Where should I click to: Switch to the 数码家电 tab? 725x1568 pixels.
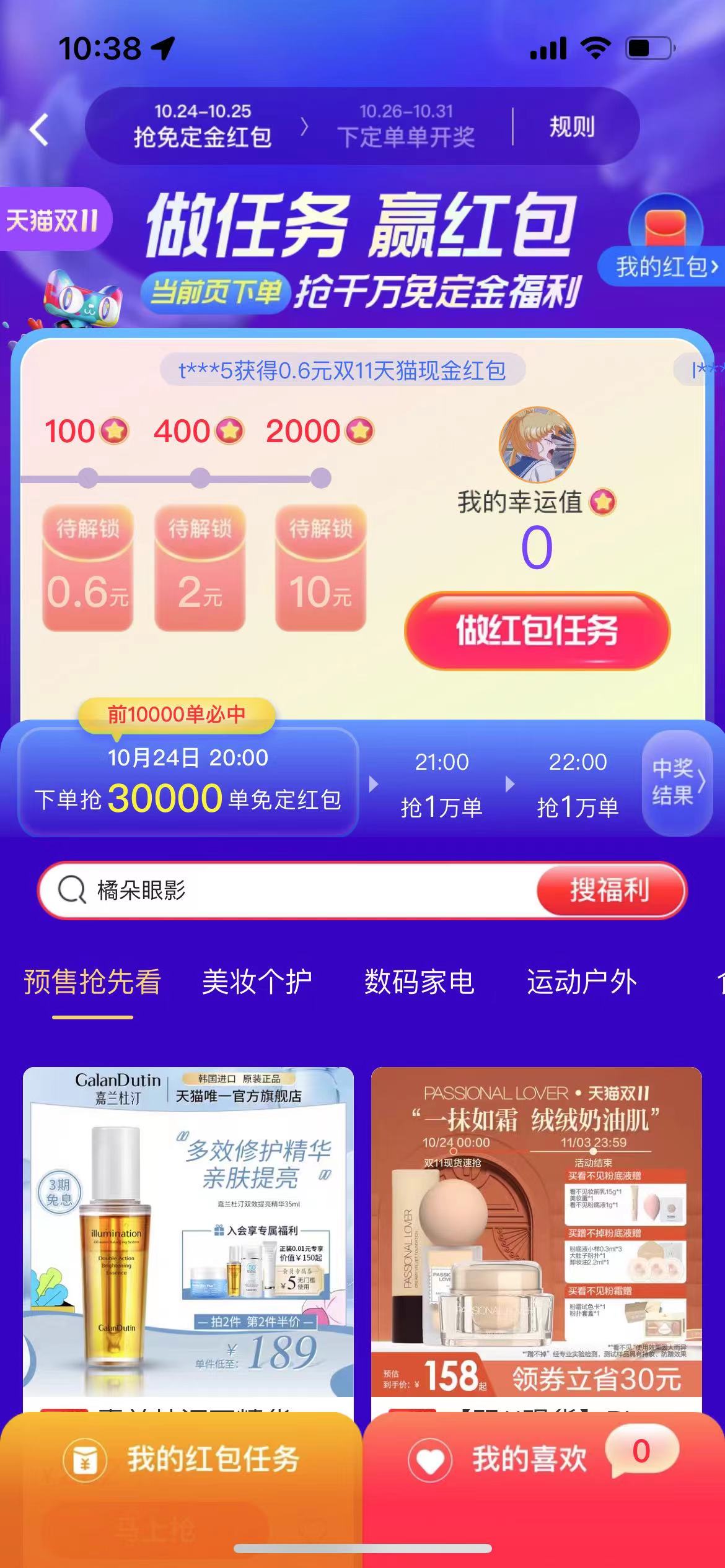(x=419, y=982)
